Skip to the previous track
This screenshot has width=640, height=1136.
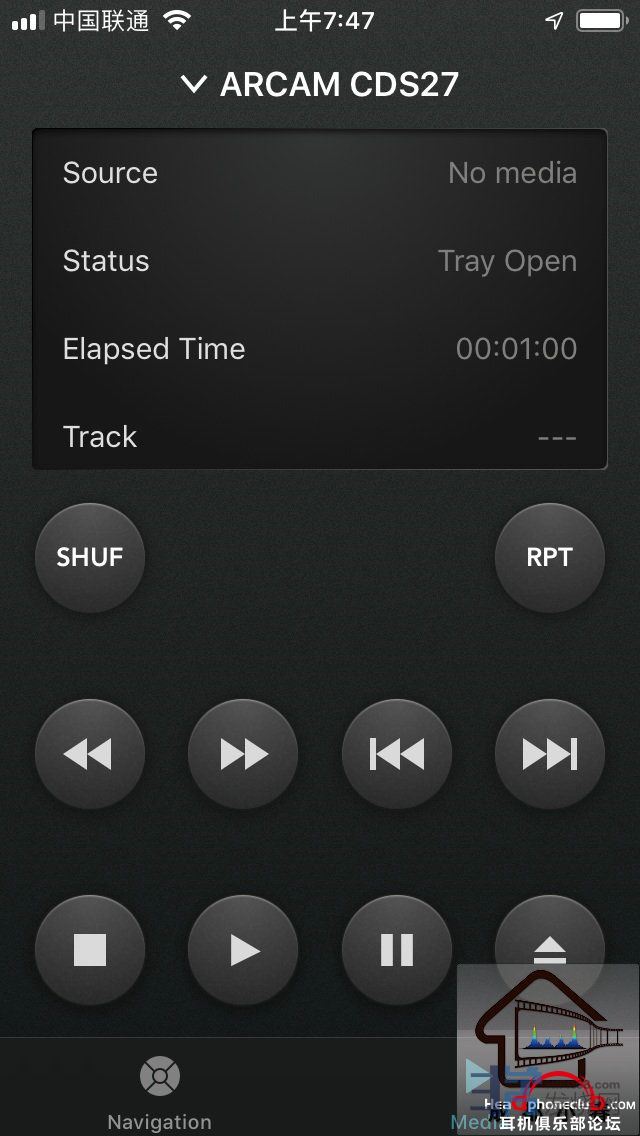pos(397,753)
